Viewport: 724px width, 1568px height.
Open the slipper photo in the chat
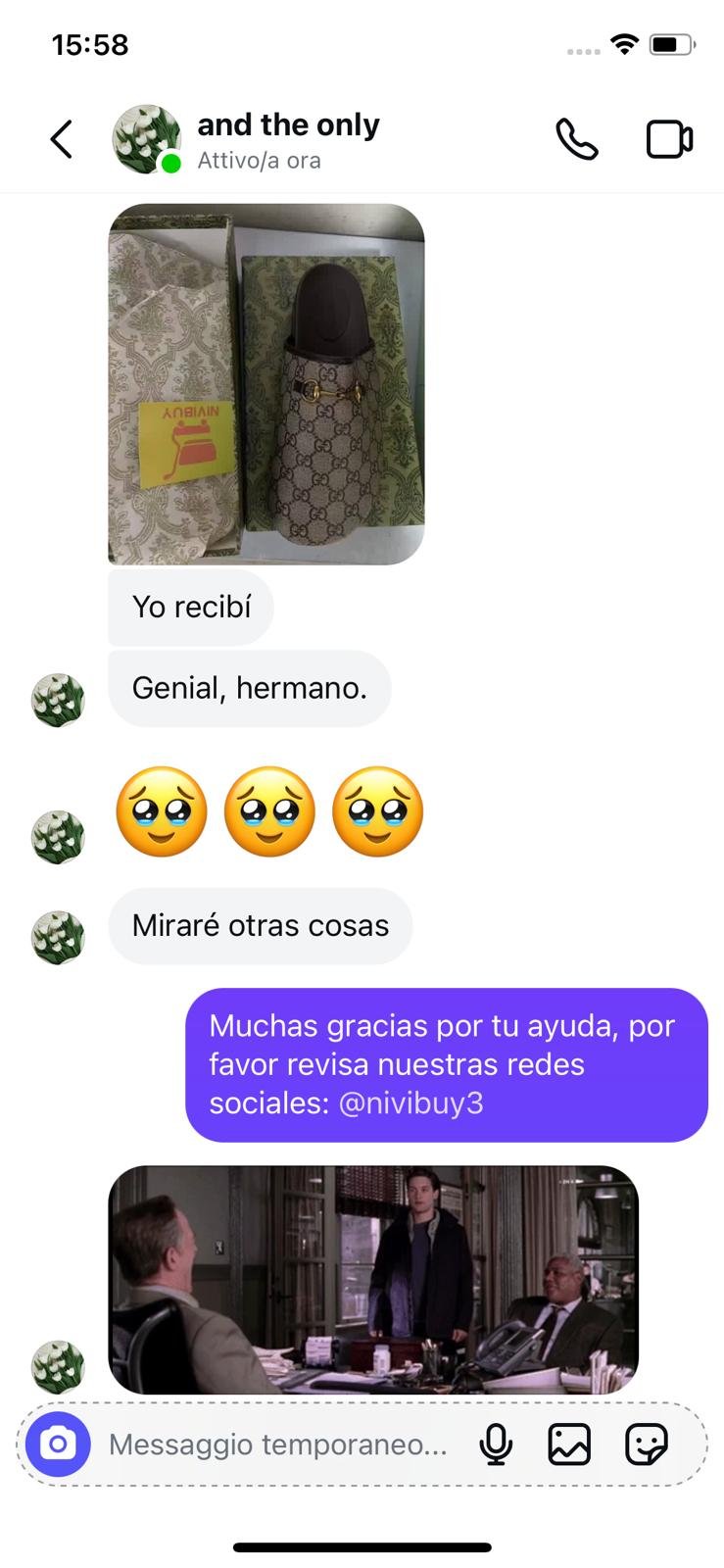(x=265, y=384)
